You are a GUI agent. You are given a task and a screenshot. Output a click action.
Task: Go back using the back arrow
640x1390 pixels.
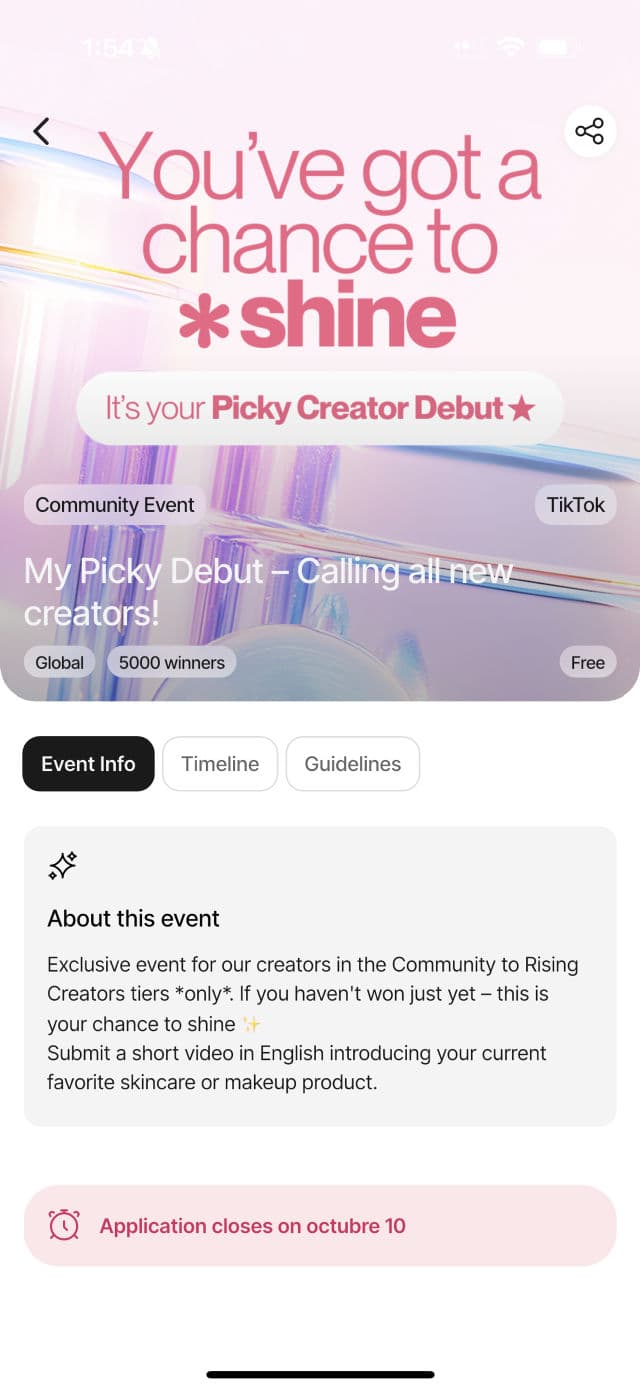[x=41, y=131]
